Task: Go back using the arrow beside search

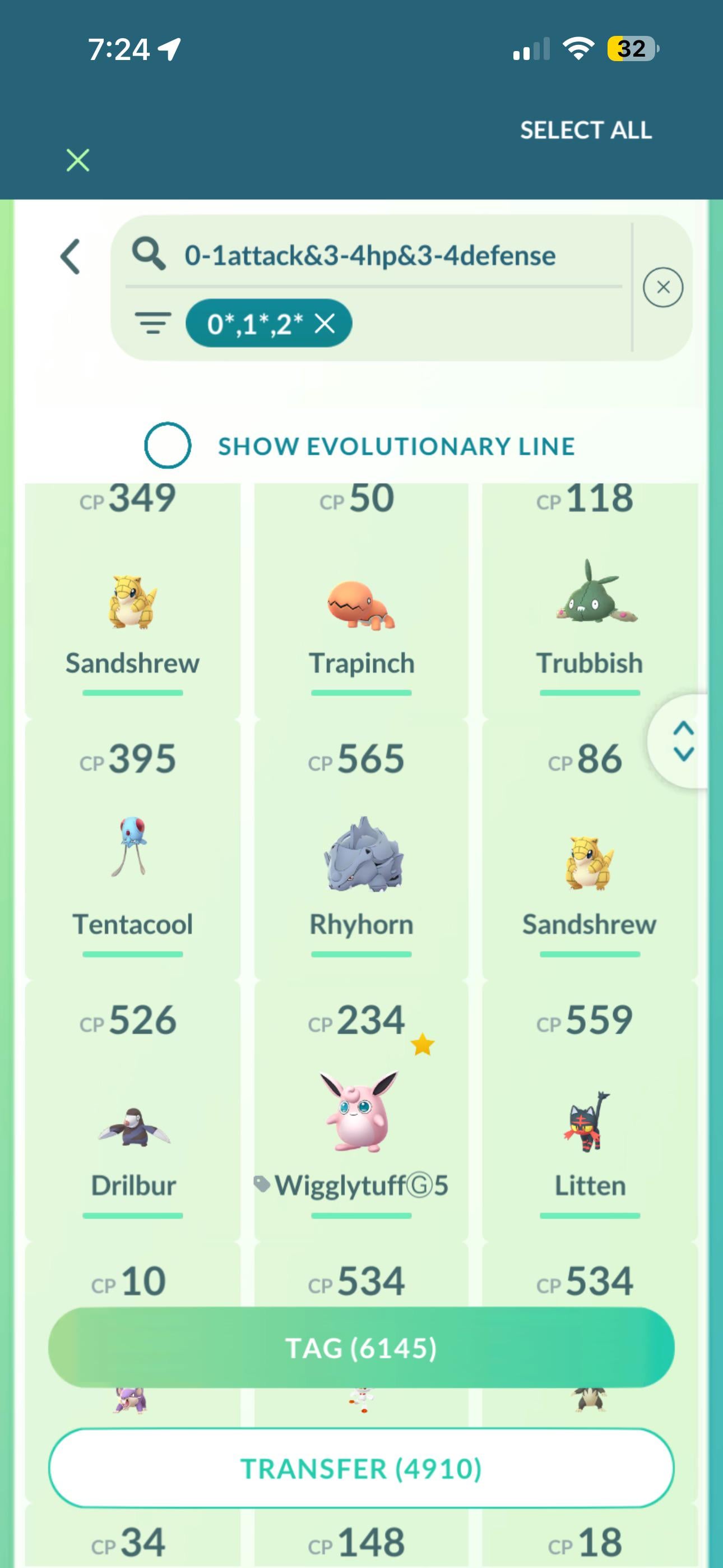Action: coord(71,256)
